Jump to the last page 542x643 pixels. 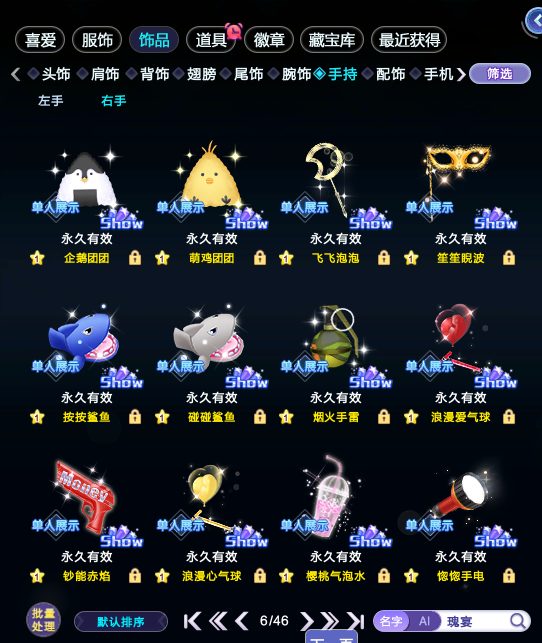[x=355, y=621]
